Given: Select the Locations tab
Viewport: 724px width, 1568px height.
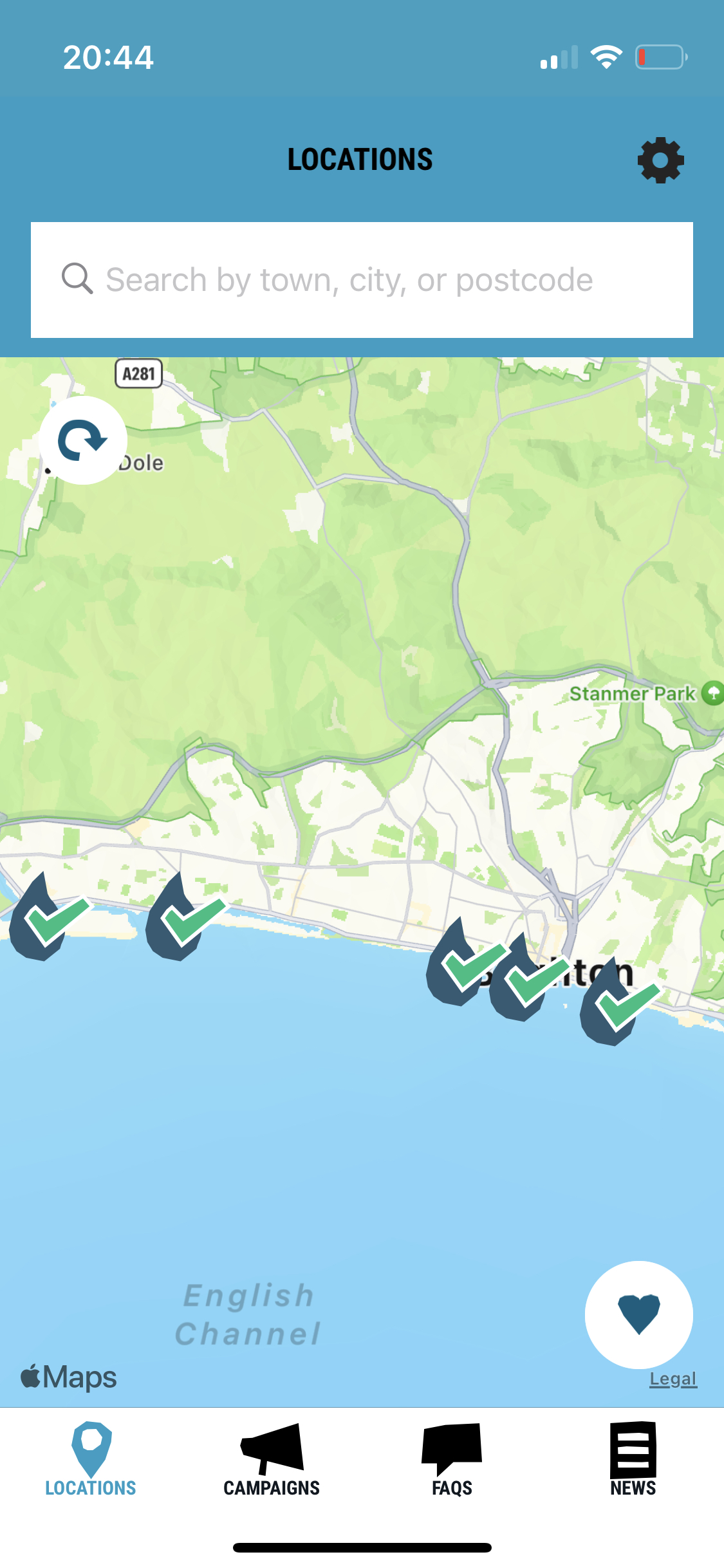Looking at the screenshot, I should click(91, 1461).
